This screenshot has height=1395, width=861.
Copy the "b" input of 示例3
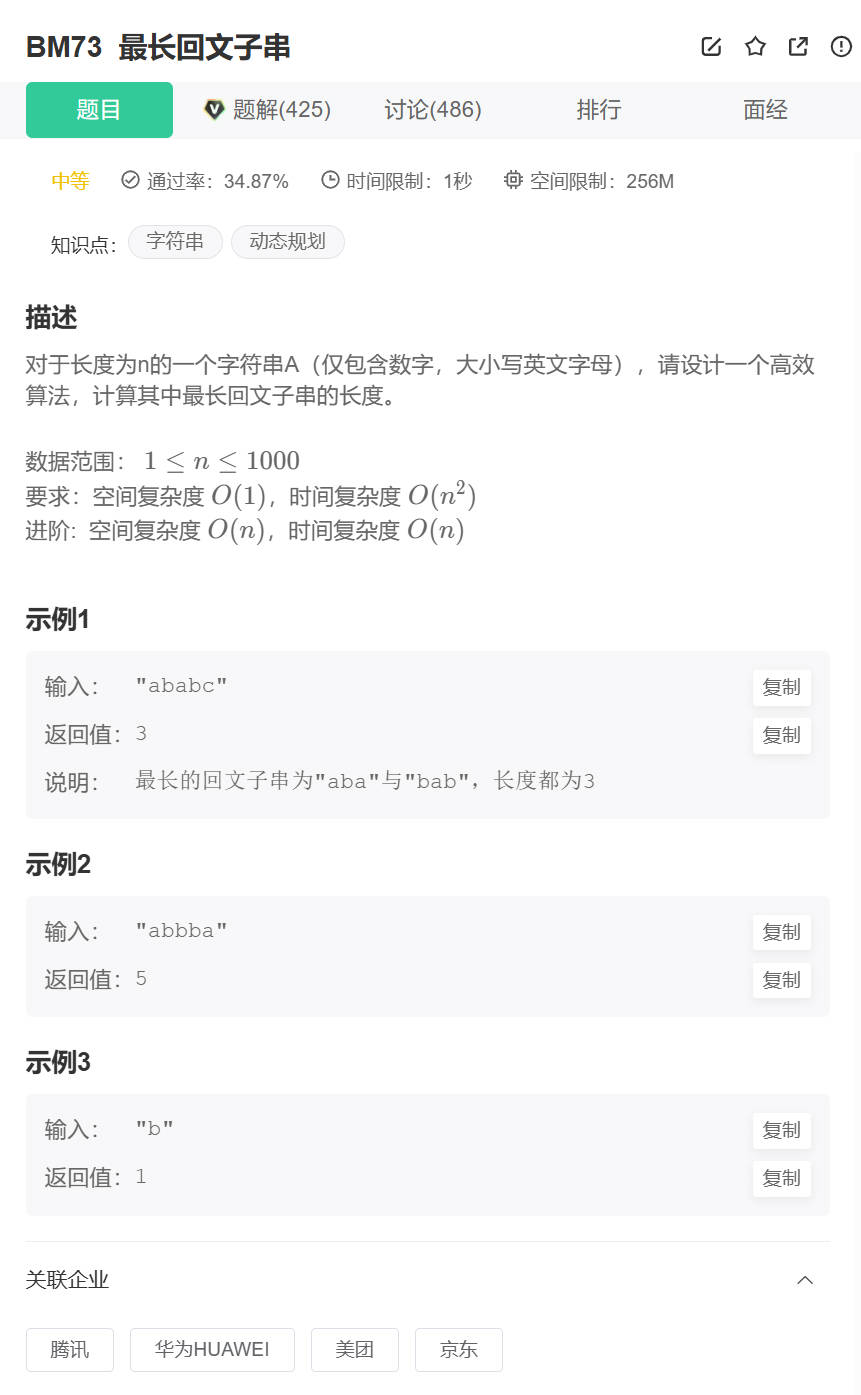click(781, 1131)
